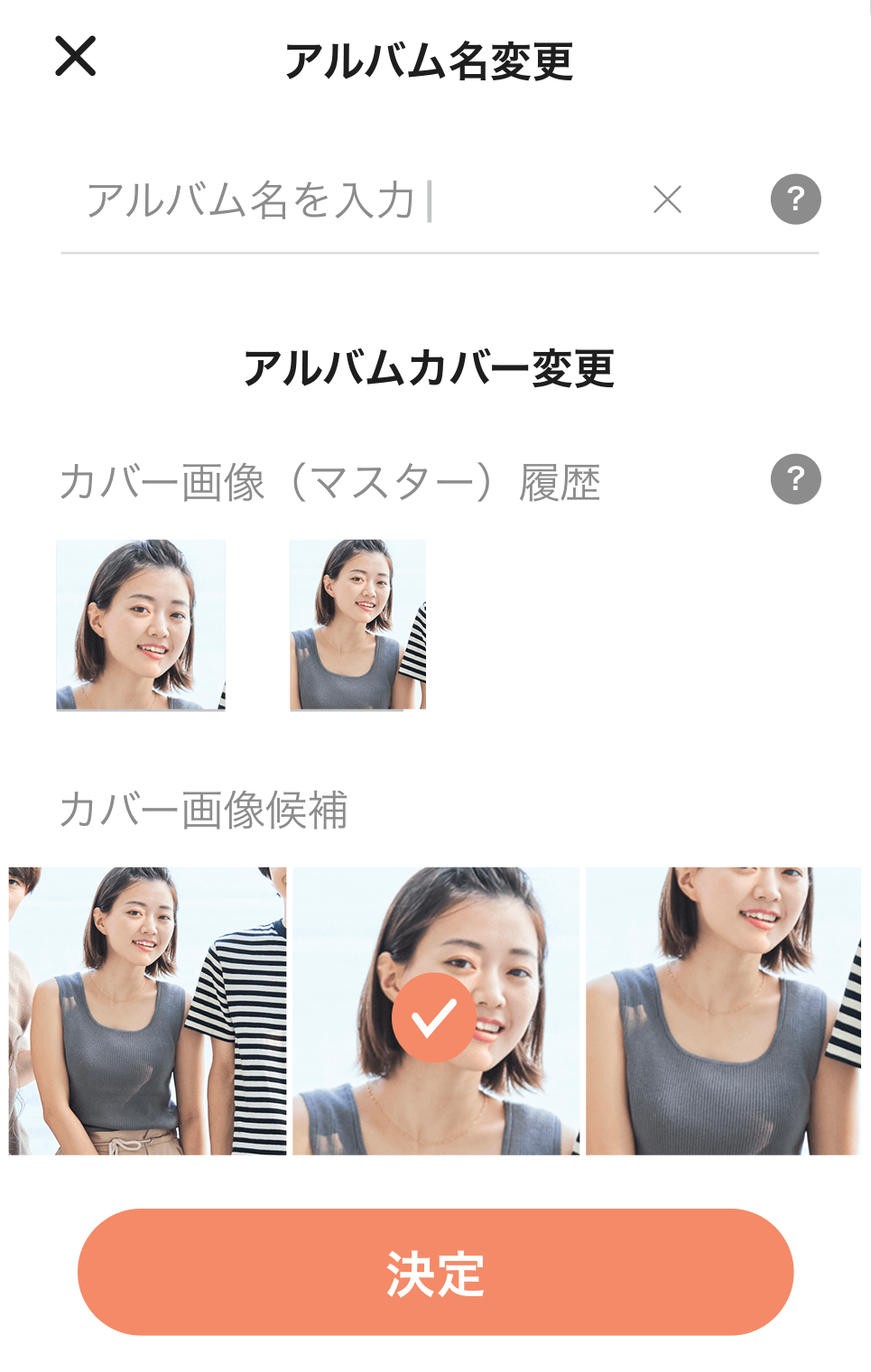Close the album rename screen

75,57
